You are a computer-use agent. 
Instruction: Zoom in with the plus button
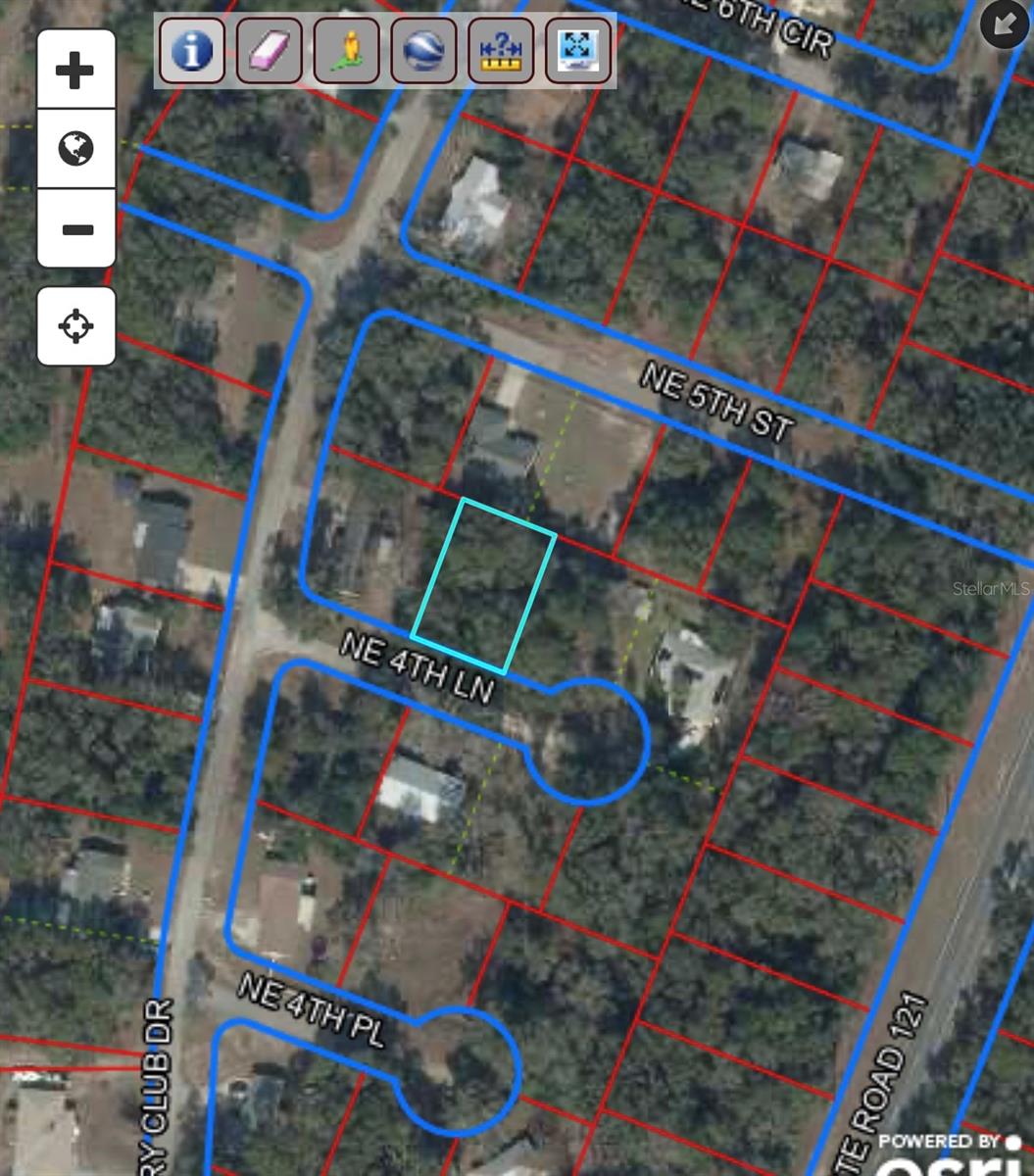pyautogui.click(x=75, y=71)
